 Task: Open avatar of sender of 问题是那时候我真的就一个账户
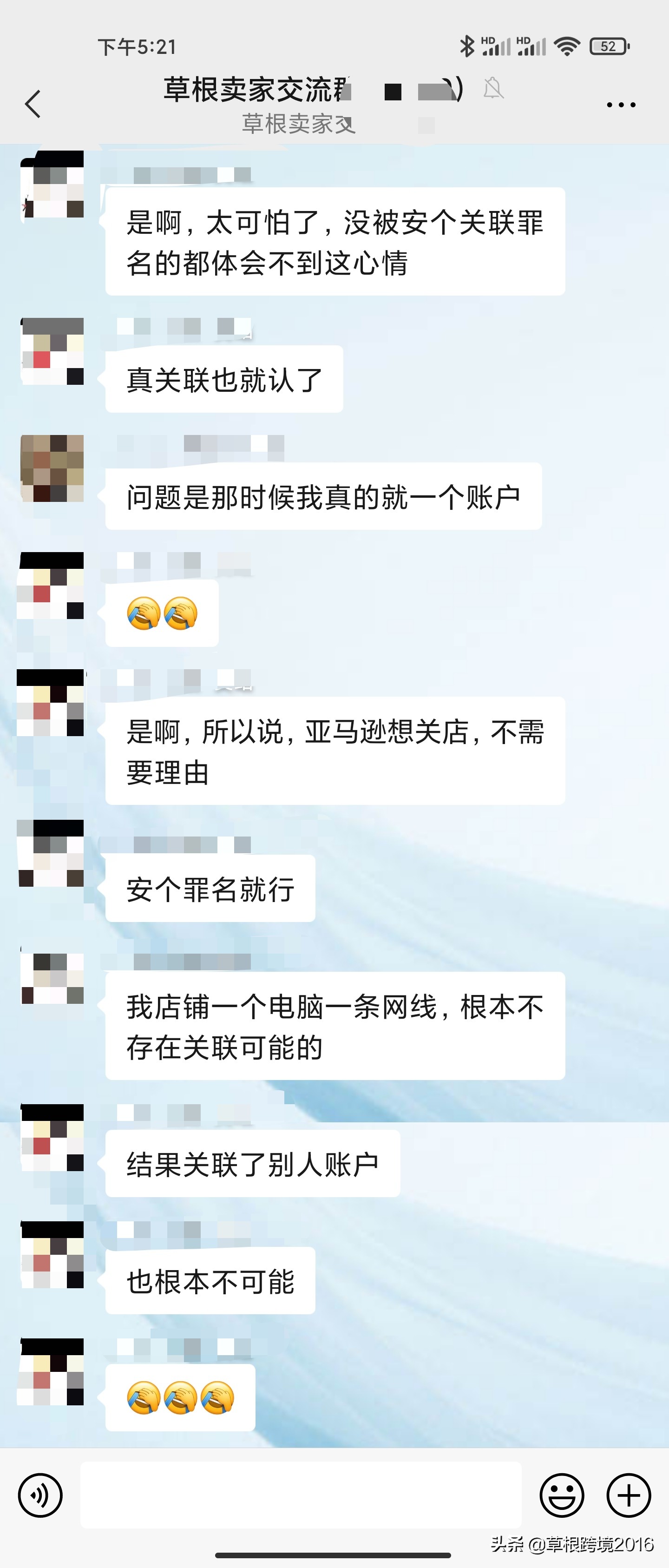(52, 468)
